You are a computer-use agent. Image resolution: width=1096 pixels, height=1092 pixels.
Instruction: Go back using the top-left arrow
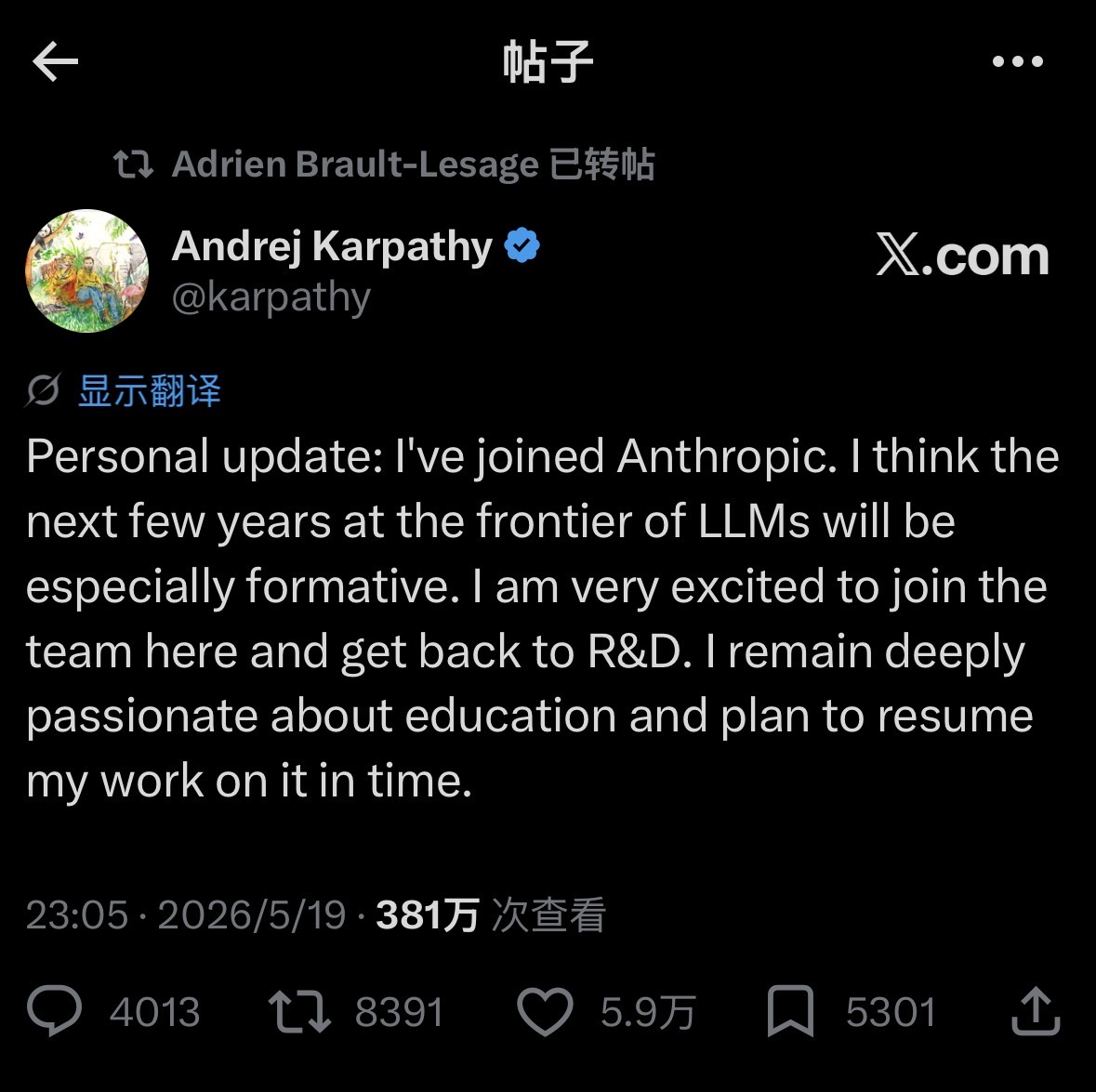click(x=55, y=61)
